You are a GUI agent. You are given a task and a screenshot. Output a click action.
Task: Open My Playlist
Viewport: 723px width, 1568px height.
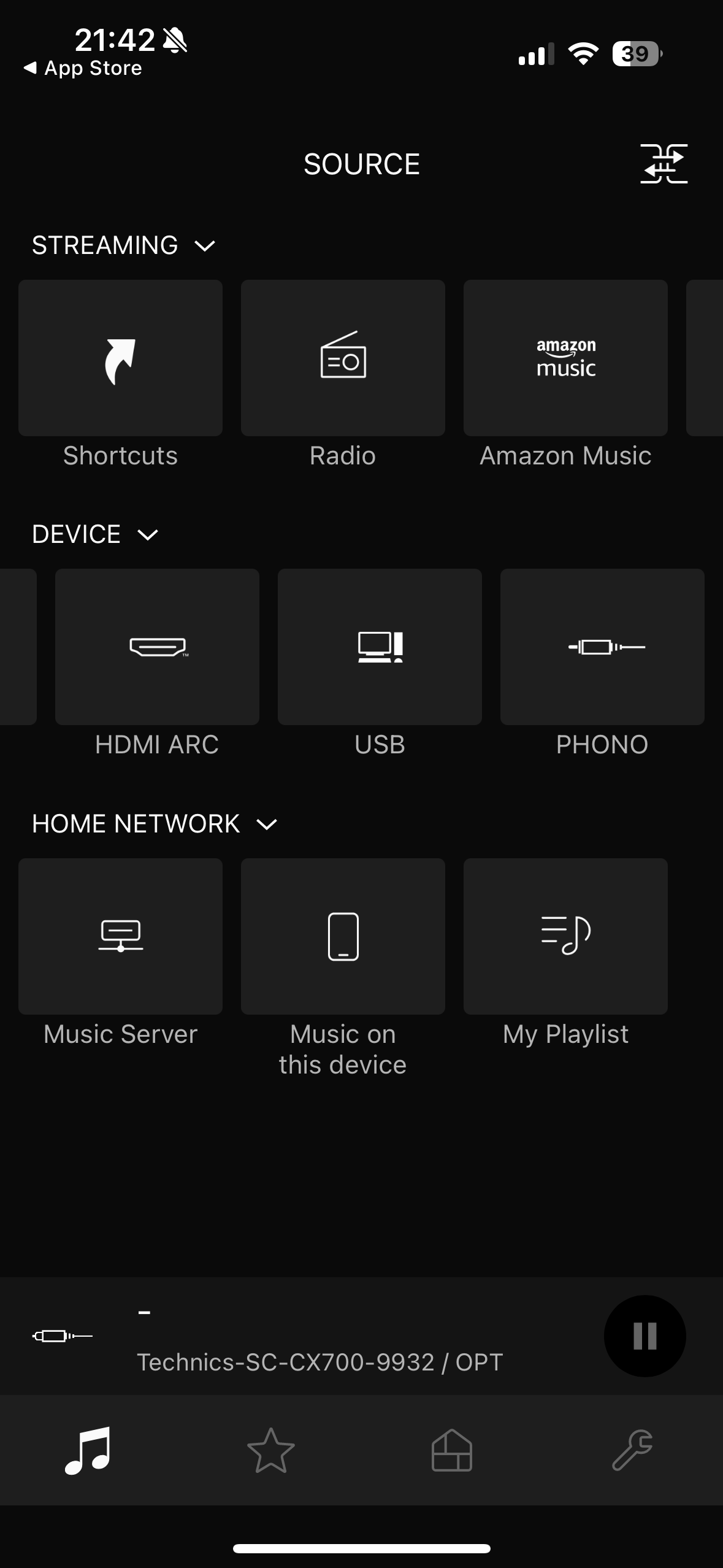(565, 936)
